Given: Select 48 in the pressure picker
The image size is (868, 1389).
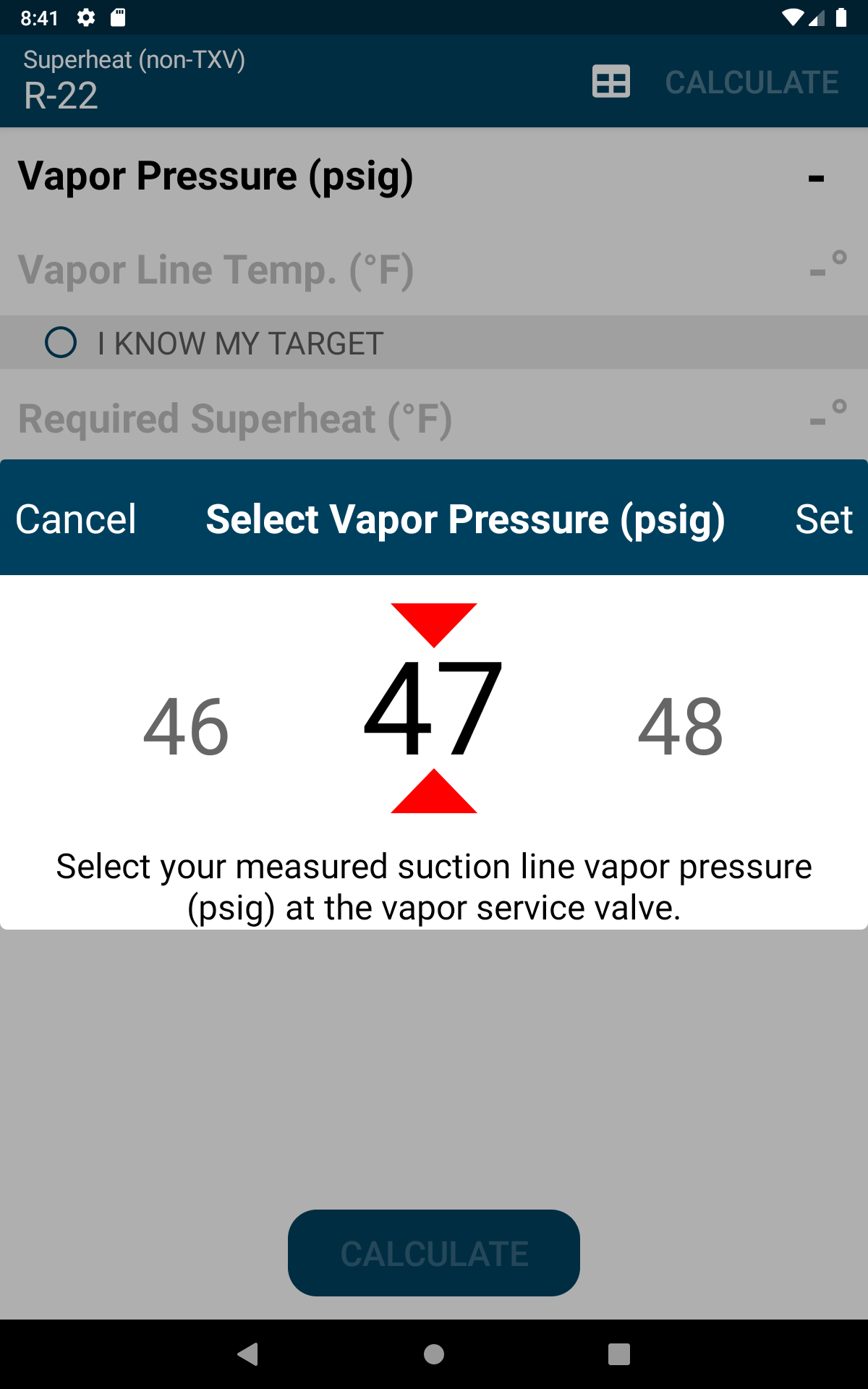Looking at the screenshot, I should pyautogui.click(x=681, y=726).
